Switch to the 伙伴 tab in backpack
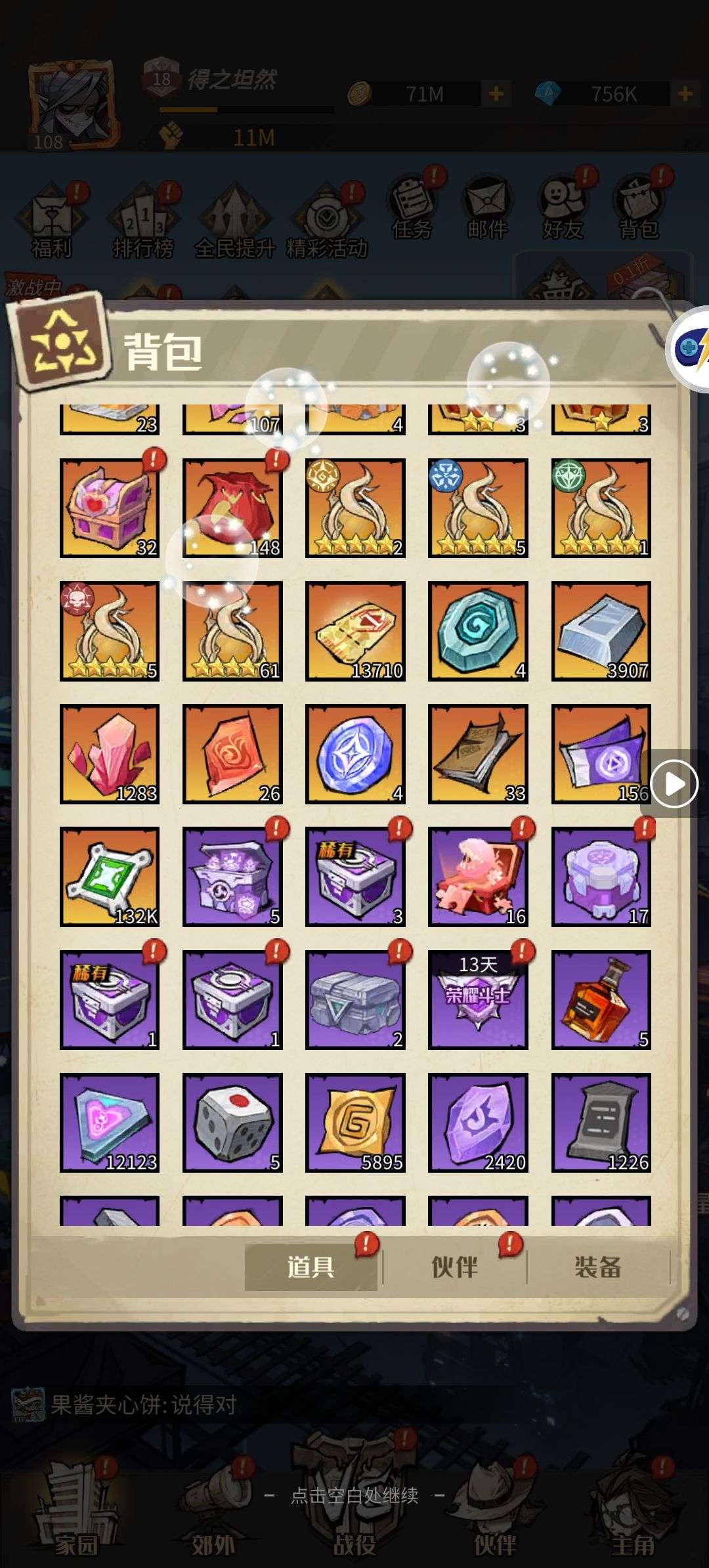The width and height of the screenshot is (709, 1568). (x=454, y=1267)
